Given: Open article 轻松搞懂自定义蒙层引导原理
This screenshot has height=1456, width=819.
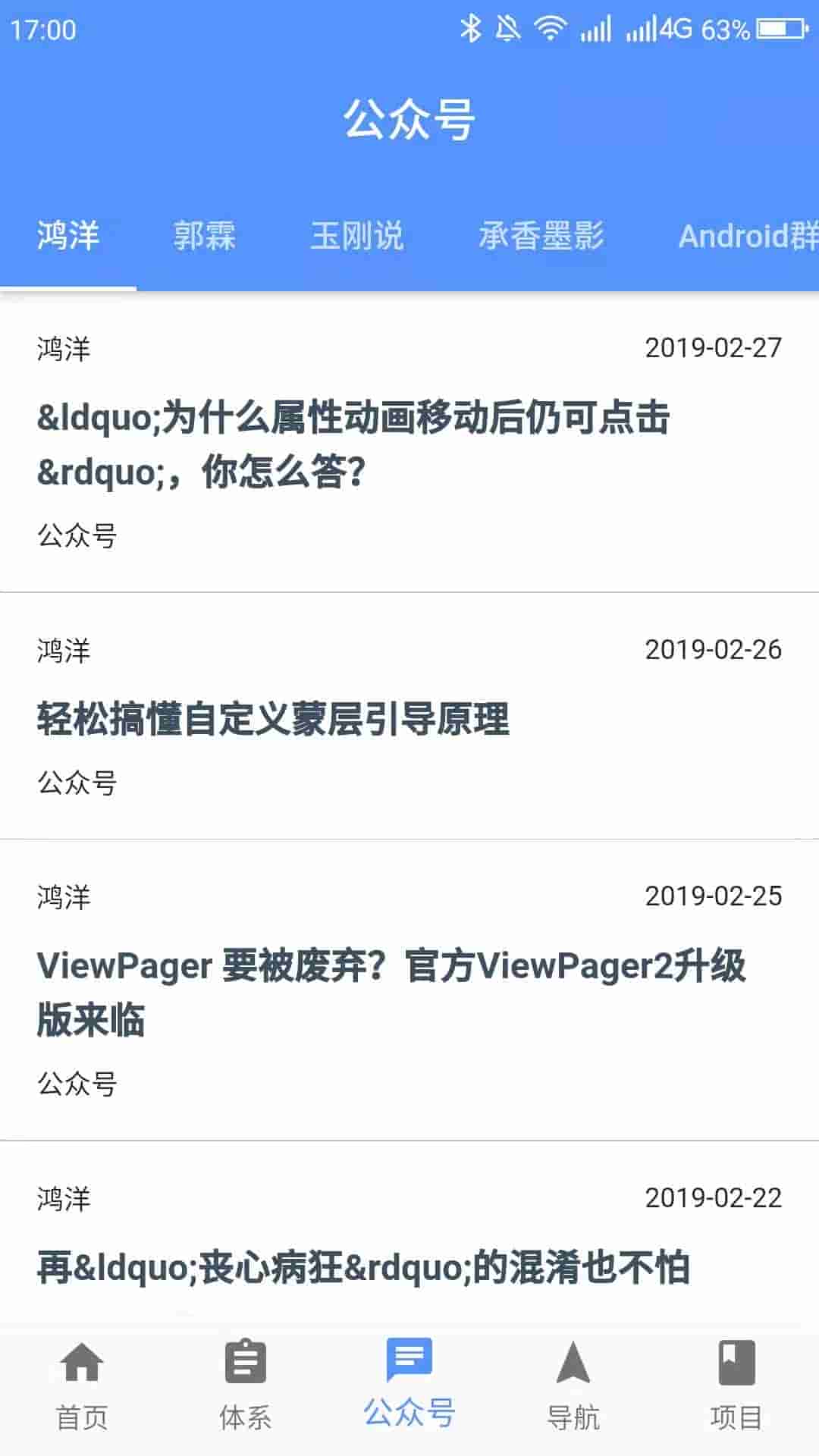Looking at the screenshot, I should (273, 719).
